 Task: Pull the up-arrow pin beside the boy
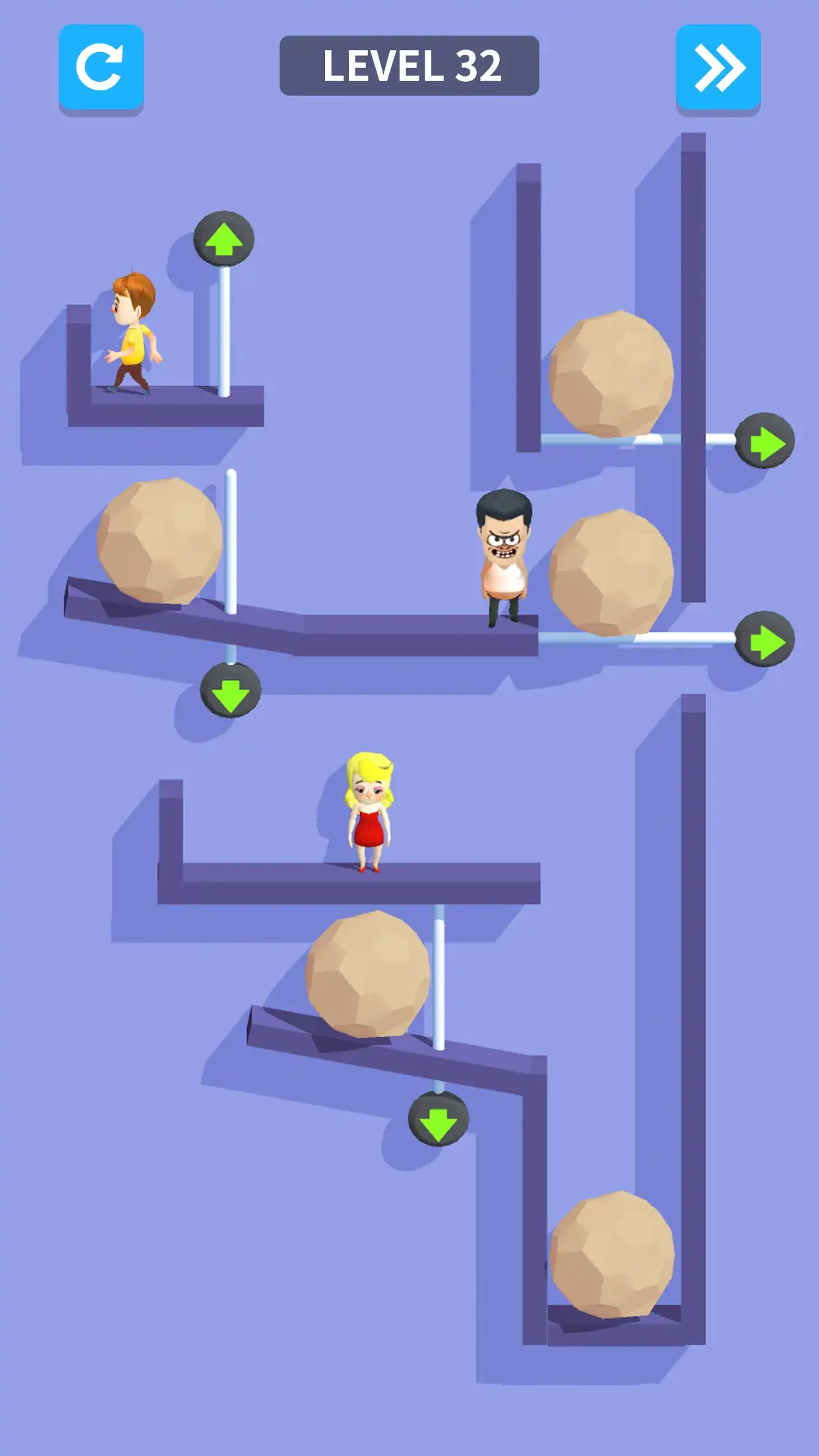(224, 239)
